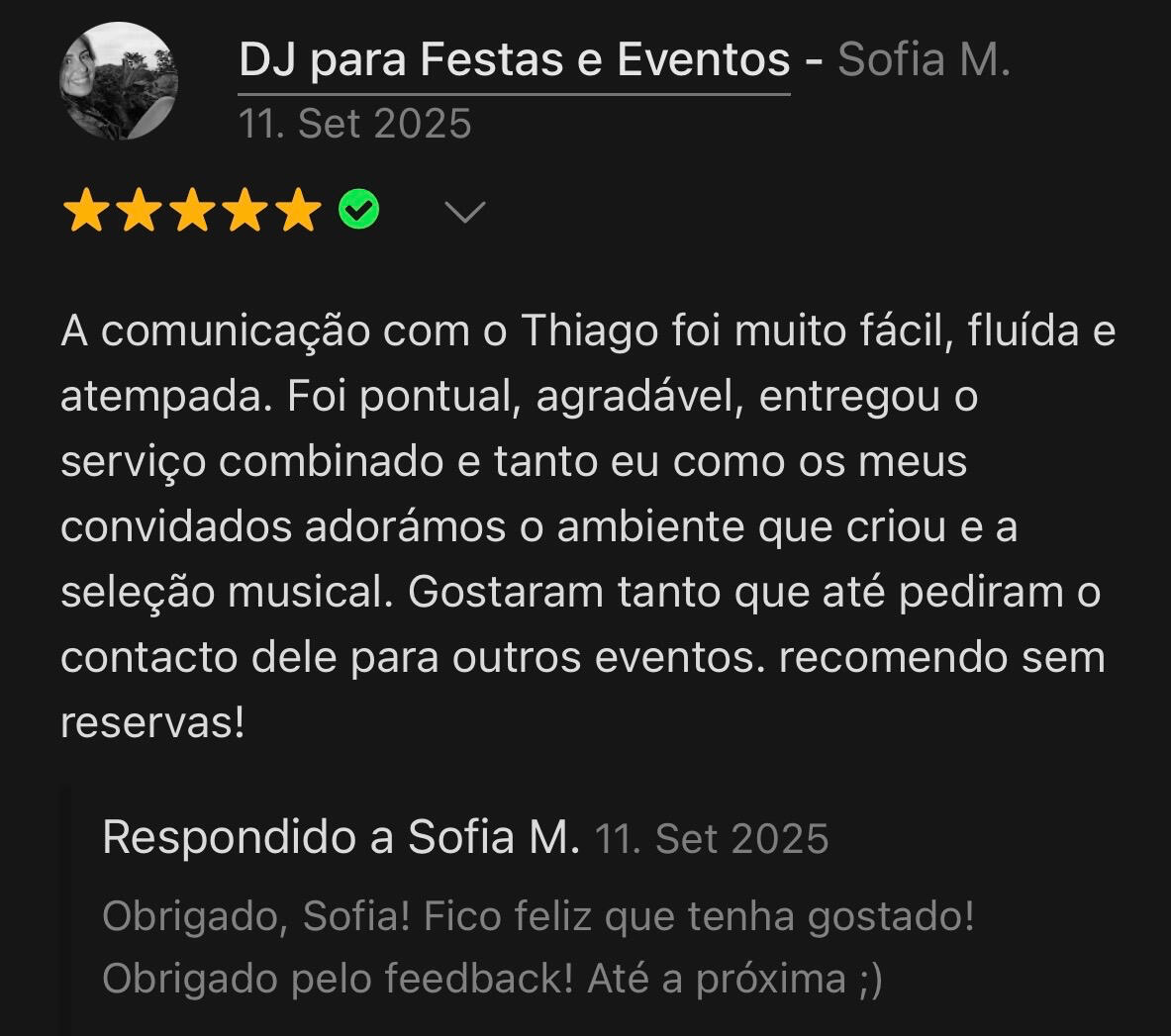The width and height of the screenshot is (1171, 1036).
Task: Open Sofia M.'s profile picture
Action: [x=120, y=81]
